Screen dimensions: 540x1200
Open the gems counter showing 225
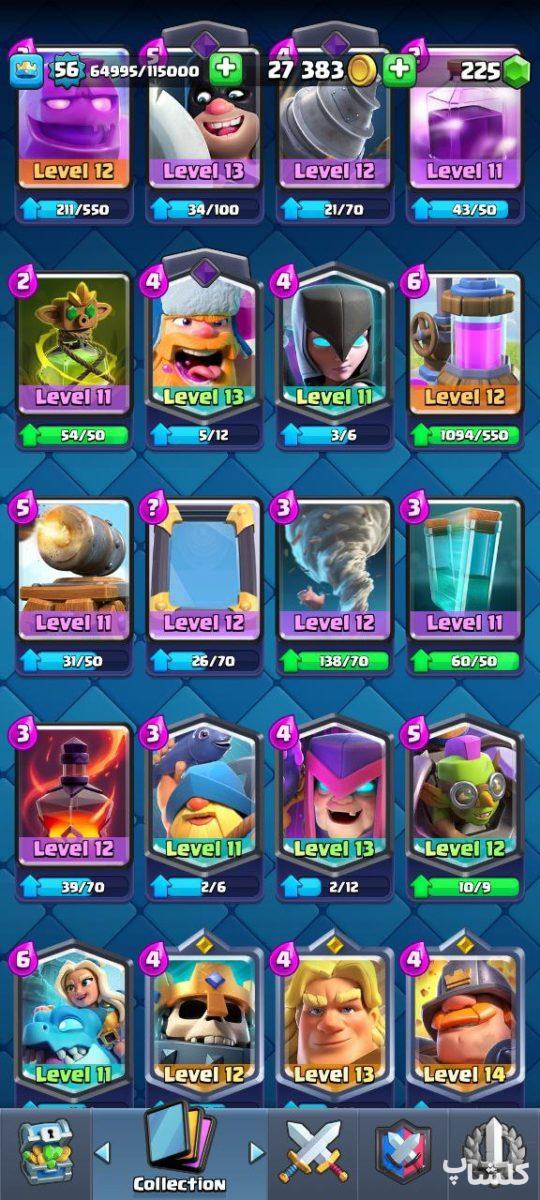tap(487, 70)
